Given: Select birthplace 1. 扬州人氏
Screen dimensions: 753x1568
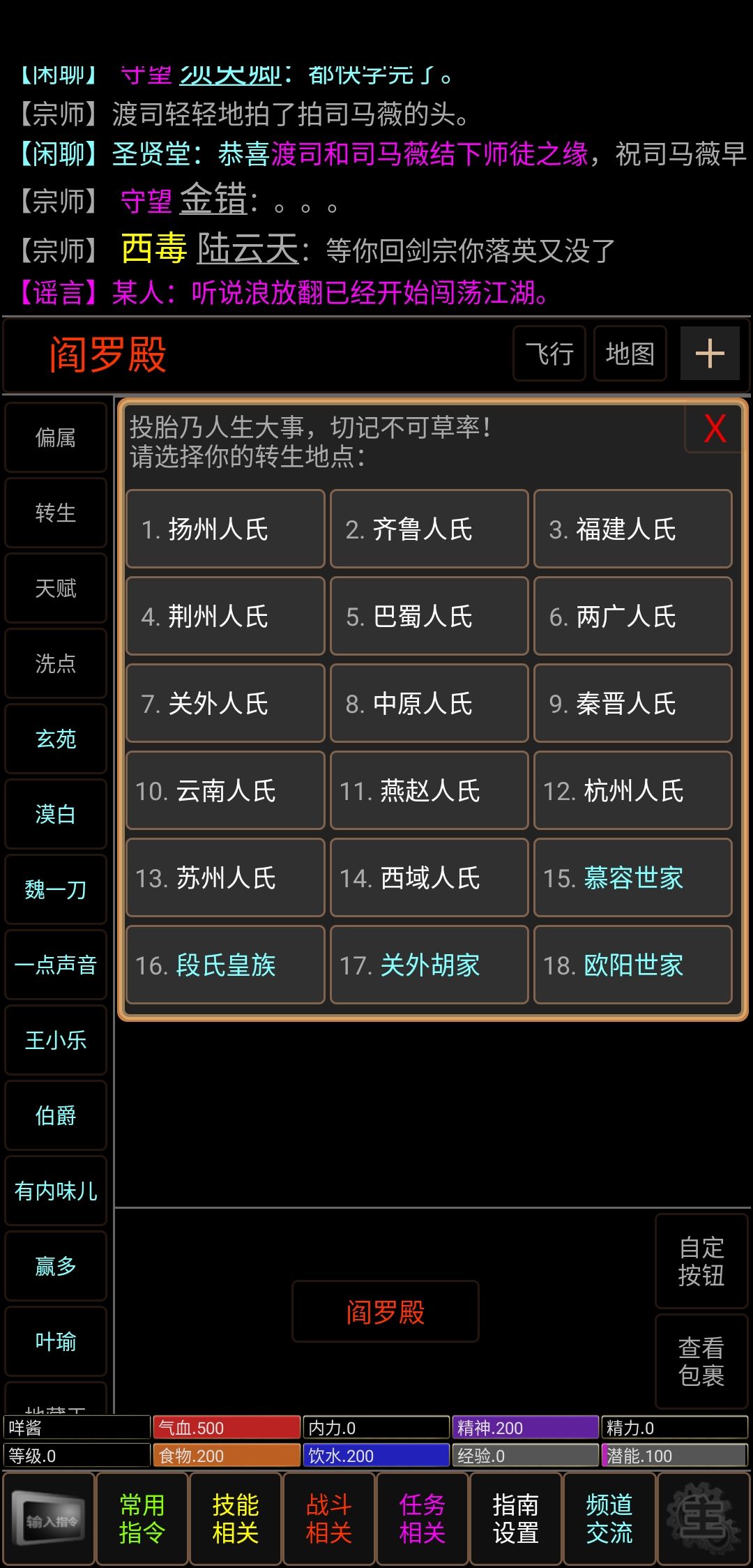Looking at the screenshot, I should [x=225, y=529].
